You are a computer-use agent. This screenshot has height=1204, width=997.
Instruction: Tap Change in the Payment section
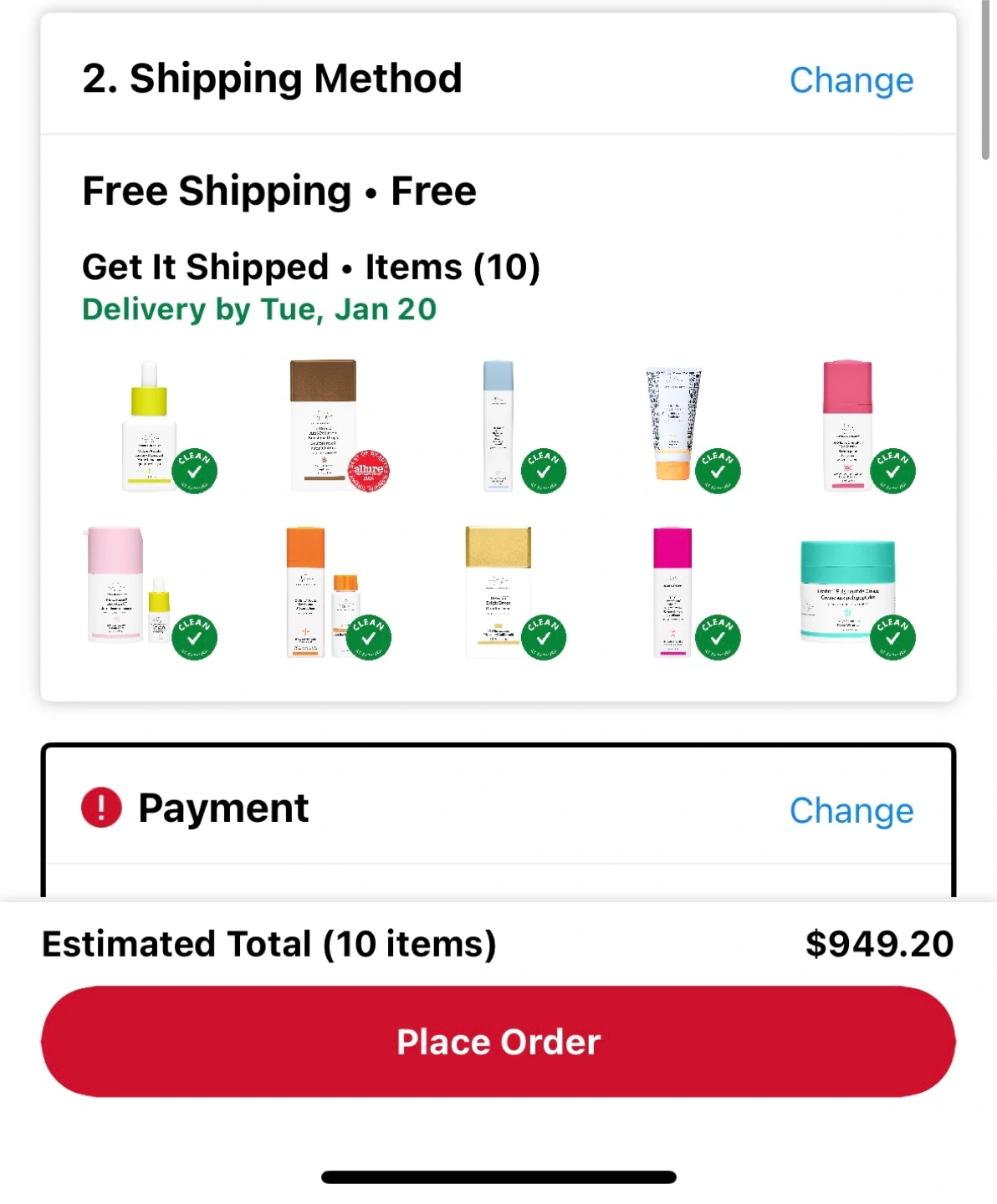tap(851, 810)
